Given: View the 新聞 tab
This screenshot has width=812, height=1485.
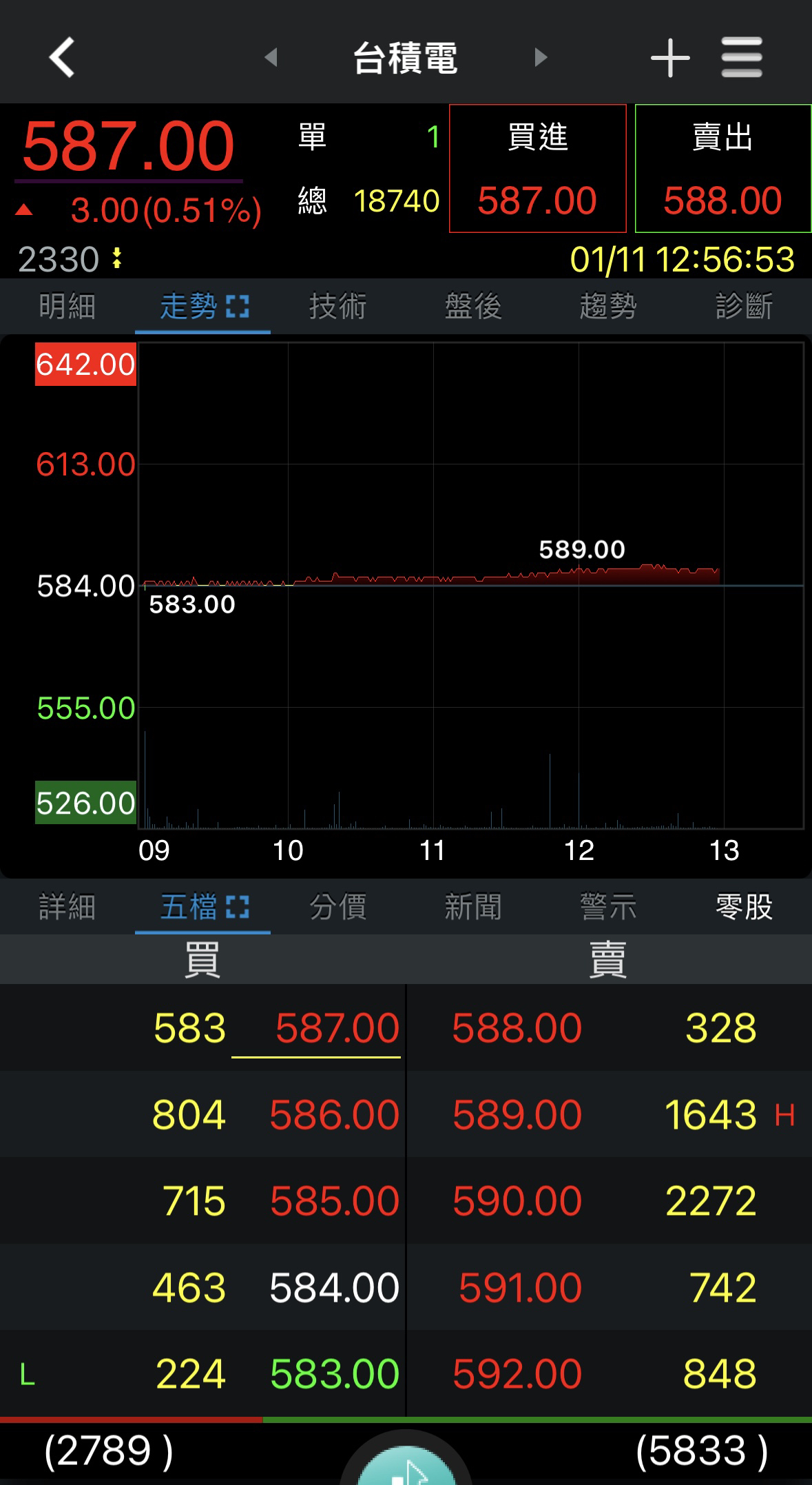Looking at the screenshot, I should [x=473, y=907].
